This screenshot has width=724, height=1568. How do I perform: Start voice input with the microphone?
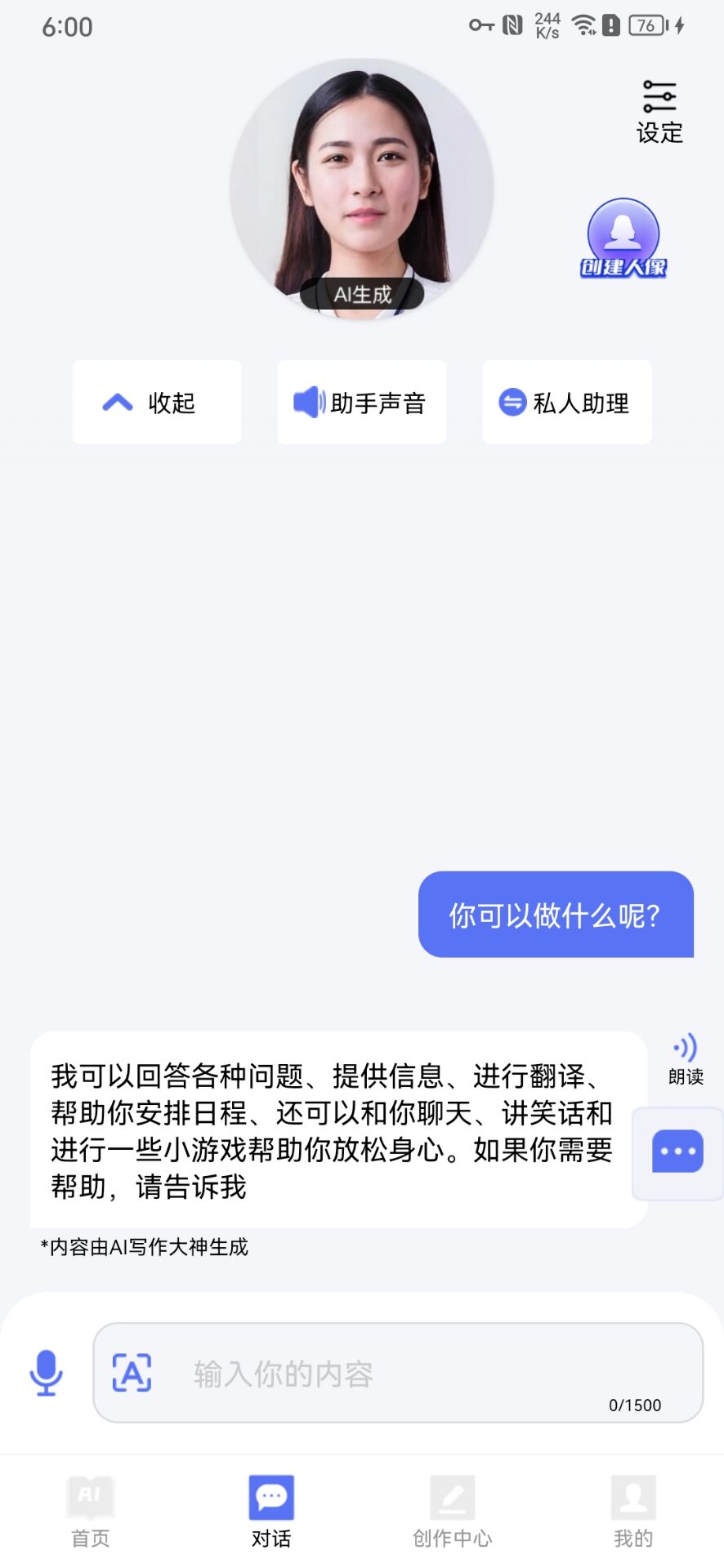pyautogui.click(x=47, y=1372)
